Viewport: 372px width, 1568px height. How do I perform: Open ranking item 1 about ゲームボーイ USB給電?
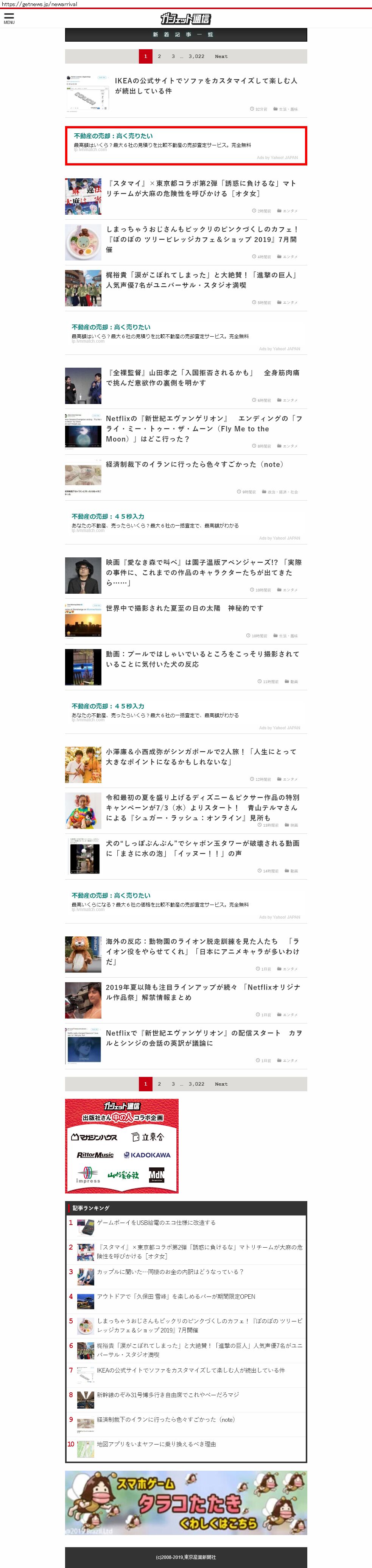(x=156, y=1222)
